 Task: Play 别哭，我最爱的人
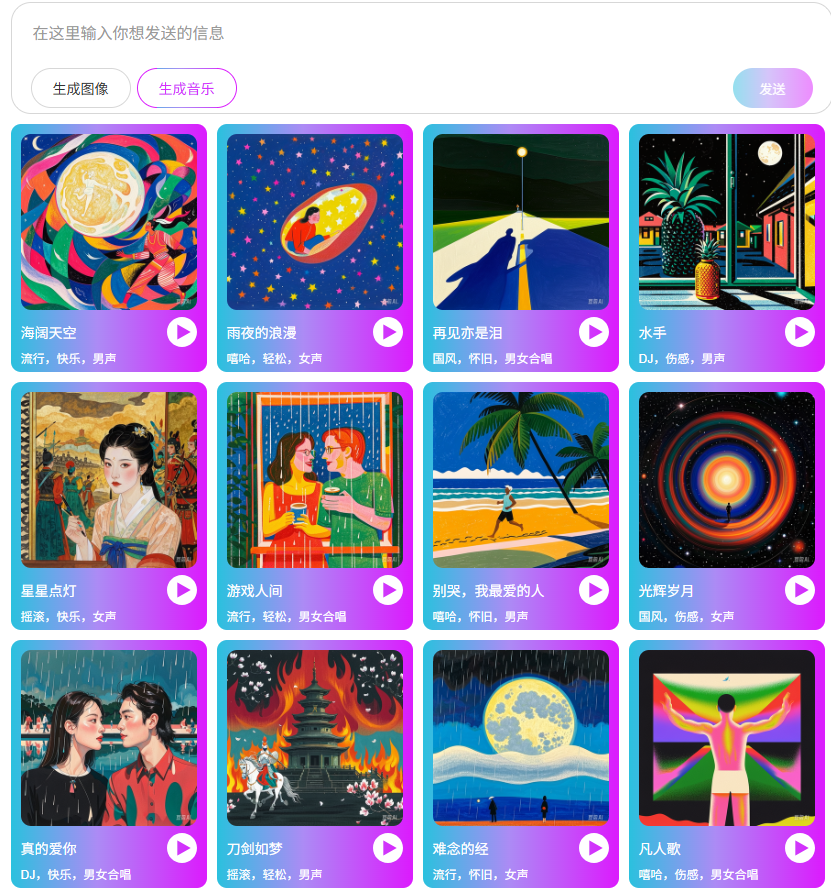(x=594, y=590)
